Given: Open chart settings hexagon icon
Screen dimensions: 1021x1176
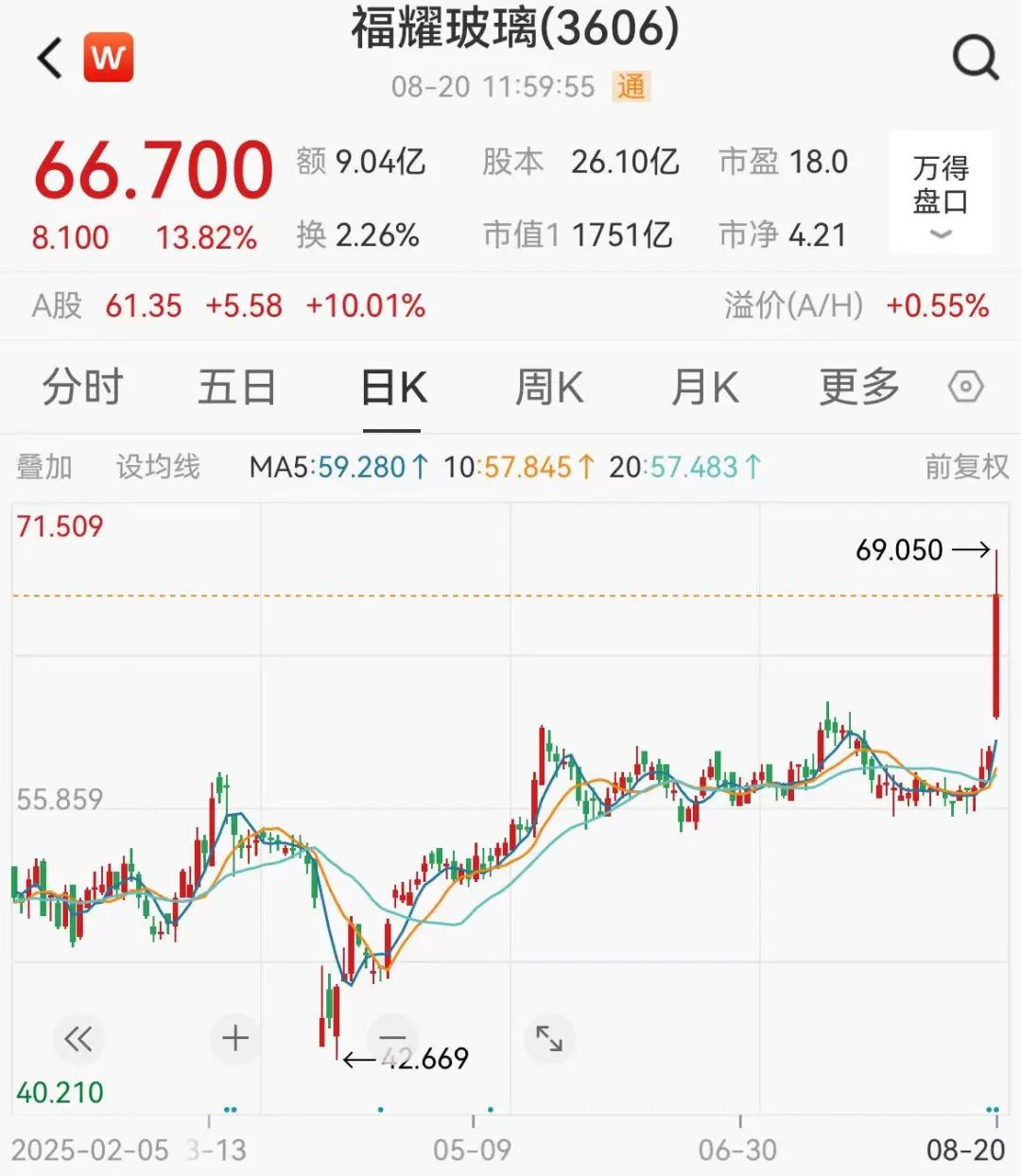Looking at the screenshot, I should pos(965,388).
